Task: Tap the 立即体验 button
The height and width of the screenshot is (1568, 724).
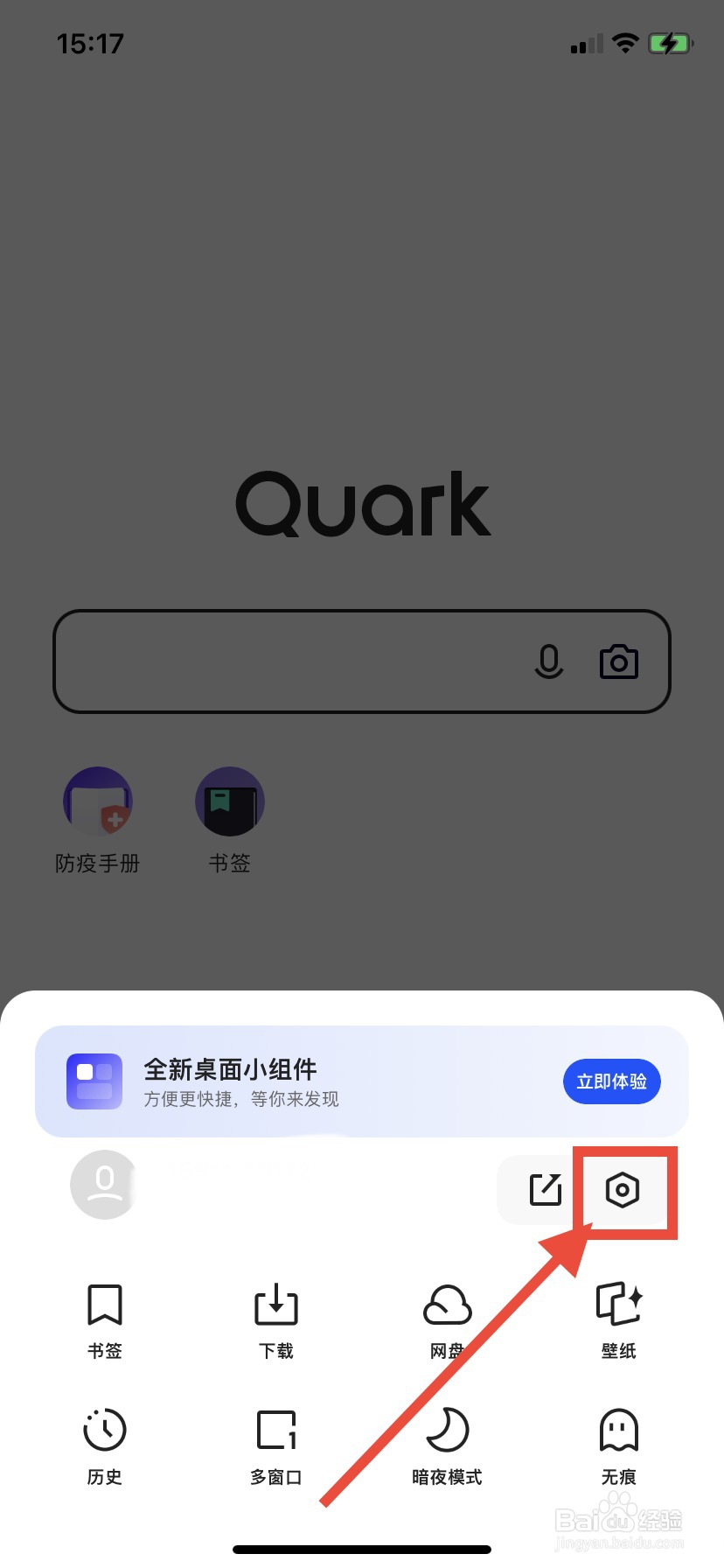Action: click(611, 1081)
